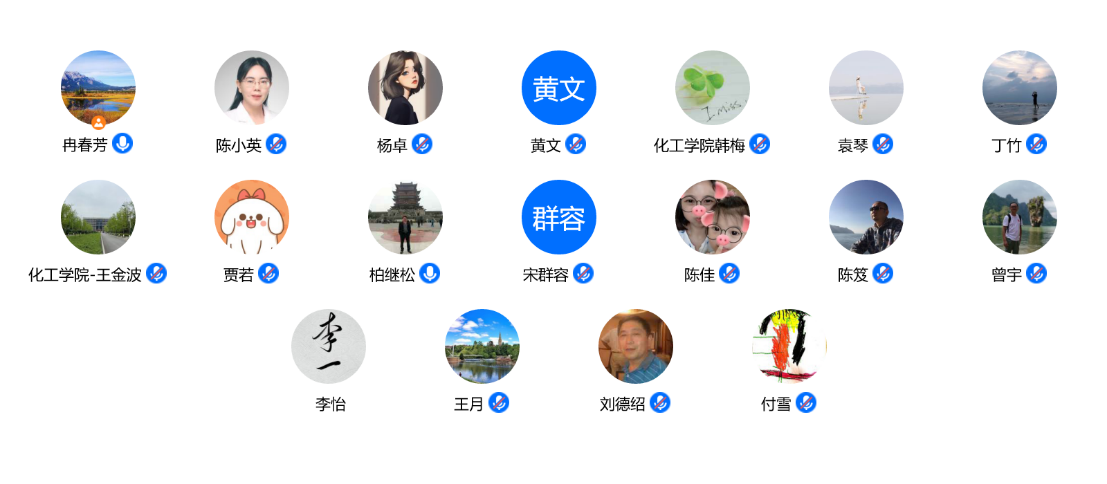Viewport: 1107px width, 484px height.
Task: Open 宋群容's avatar
Action: [x=559, y=217]
